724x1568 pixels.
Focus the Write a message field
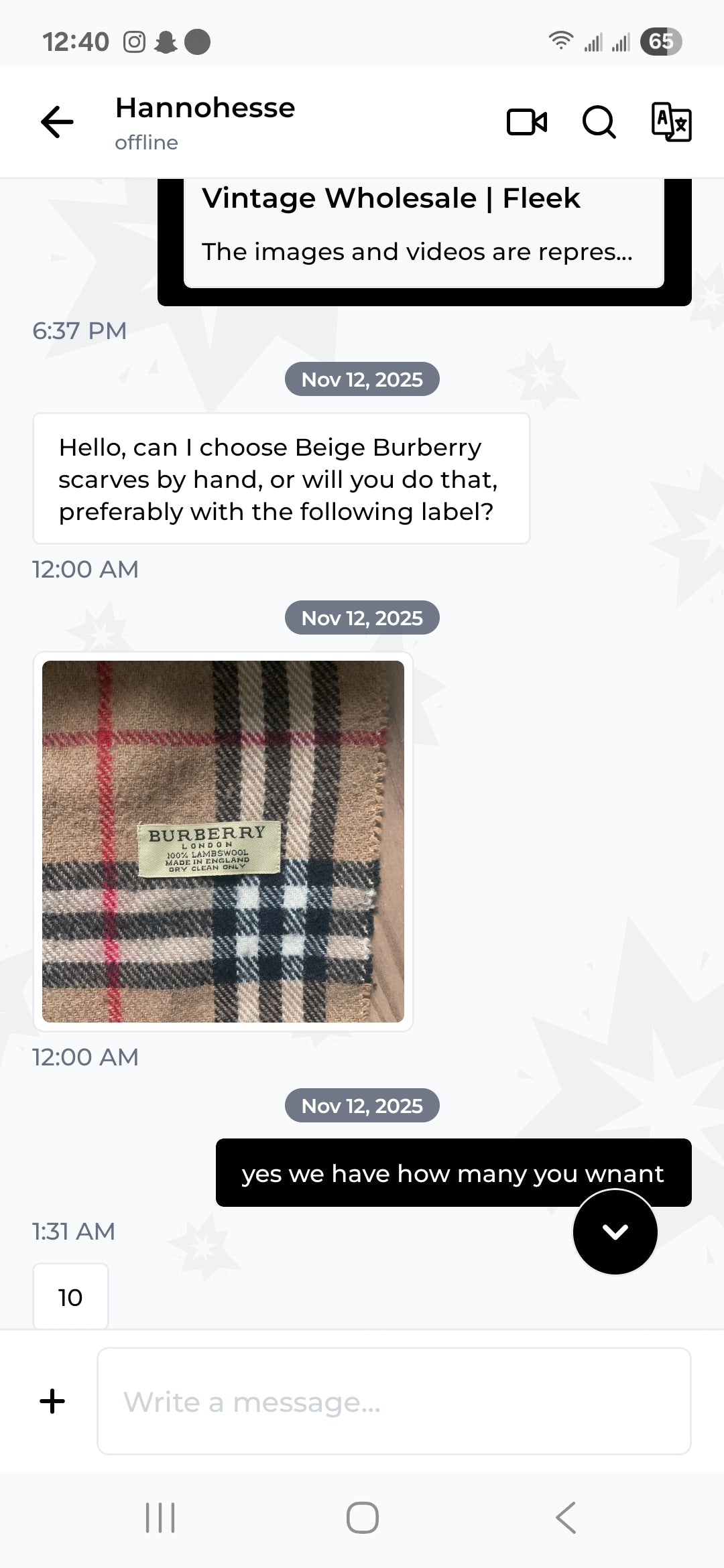pyautogui.click(x=394, y=1401)
